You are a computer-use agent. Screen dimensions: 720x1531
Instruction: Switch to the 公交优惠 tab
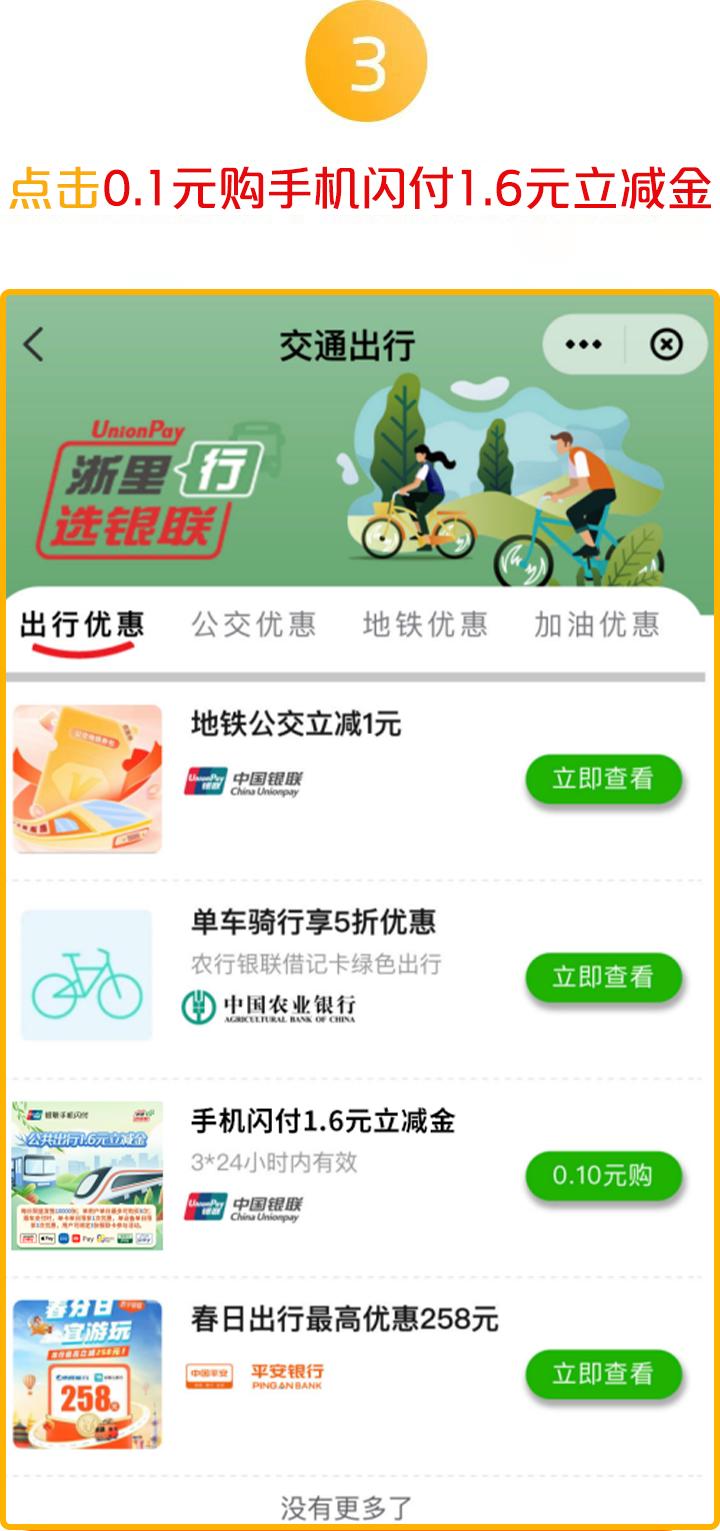[255, 622]
